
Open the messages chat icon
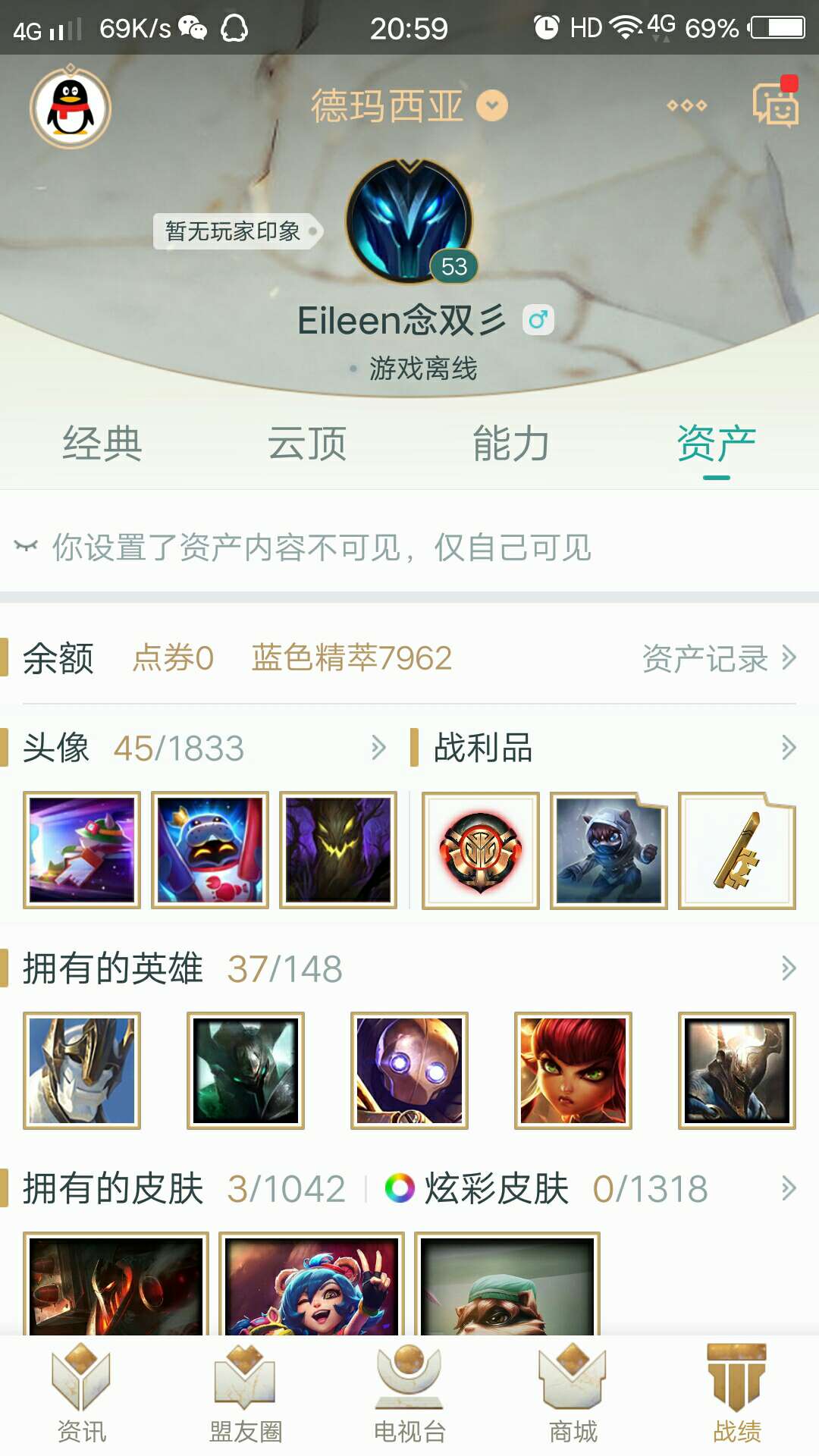774,104
